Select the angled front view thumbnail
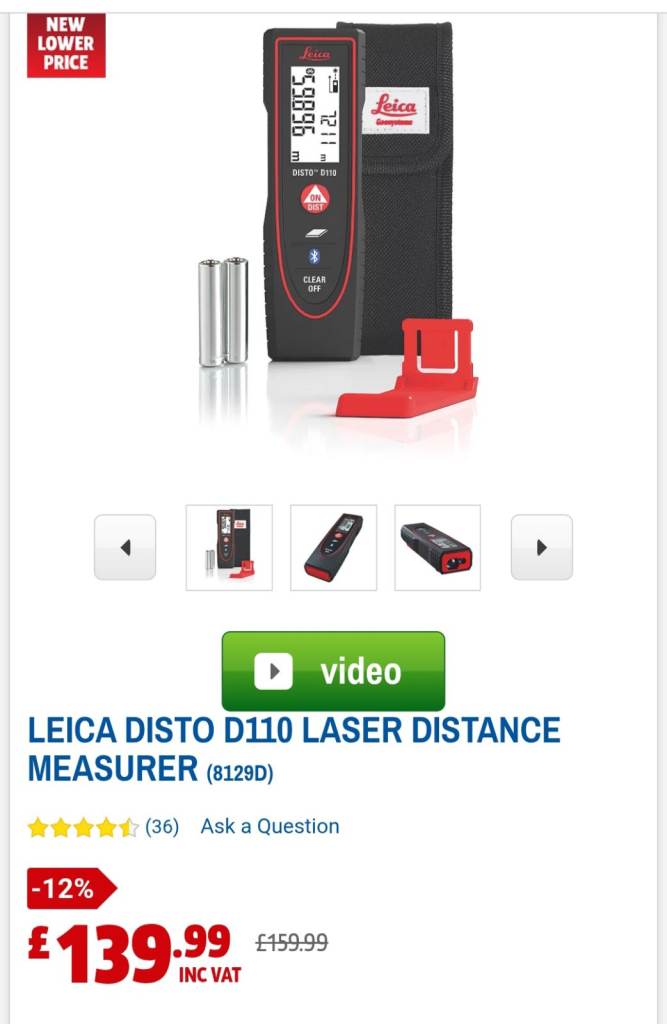The height and width of the screenshot is (1024, 667). click(x=333, y=547)
